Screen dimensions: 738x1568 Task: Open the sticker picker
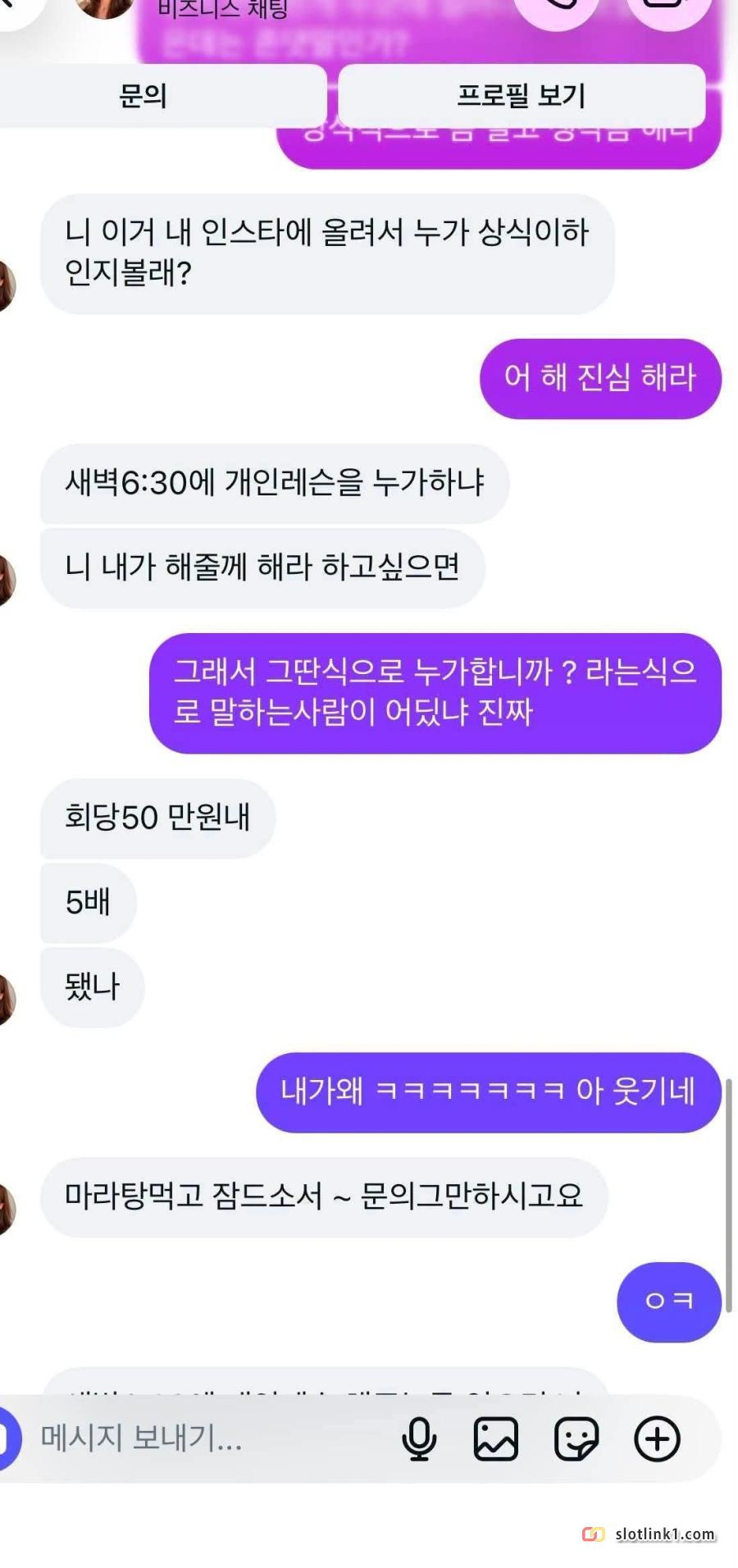(576, 1438)
